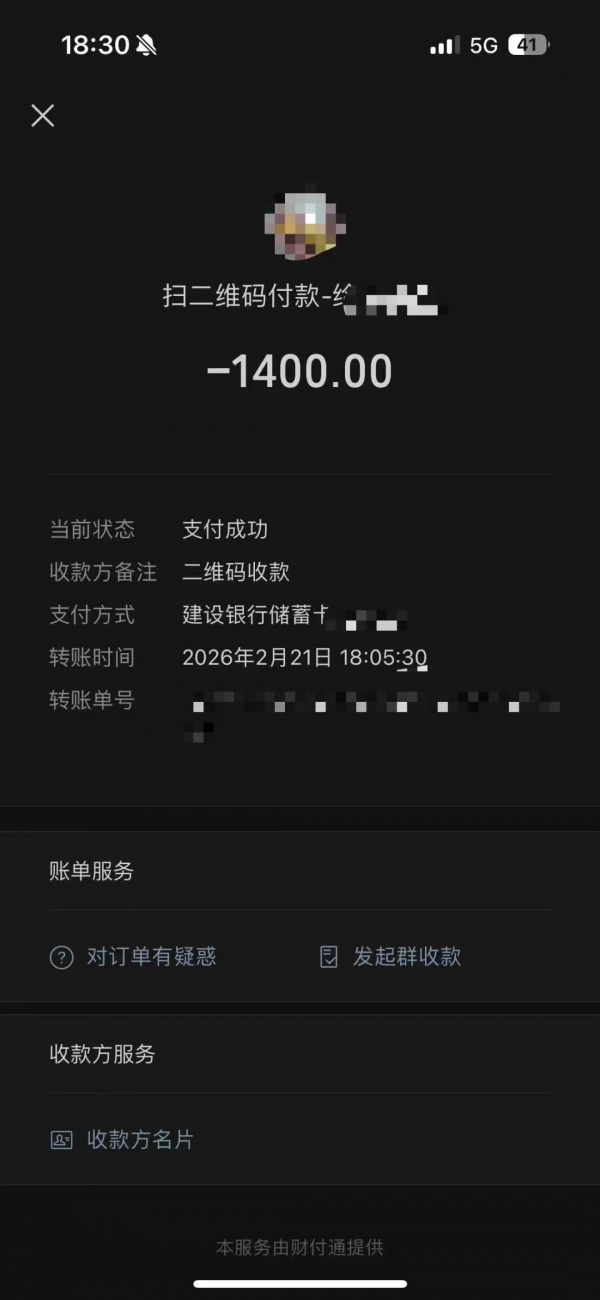The height and width of the screenshot is (1300, 600).
Task: Close the payment details page
Action: pos(42,115)
